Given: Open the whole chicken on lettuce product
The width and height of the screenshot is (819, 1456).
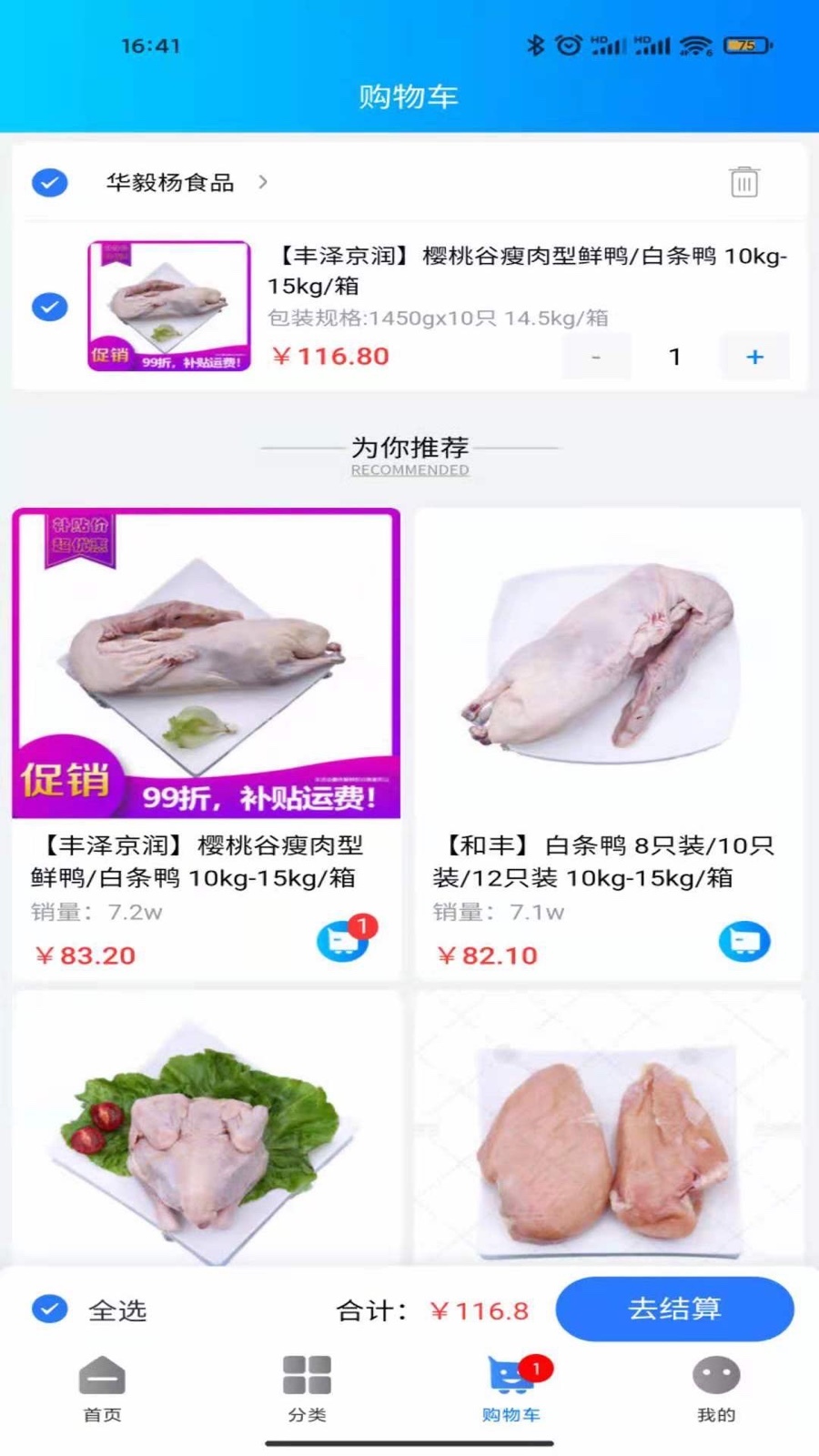Looking at the screenshot, I should pos(206,1128).
